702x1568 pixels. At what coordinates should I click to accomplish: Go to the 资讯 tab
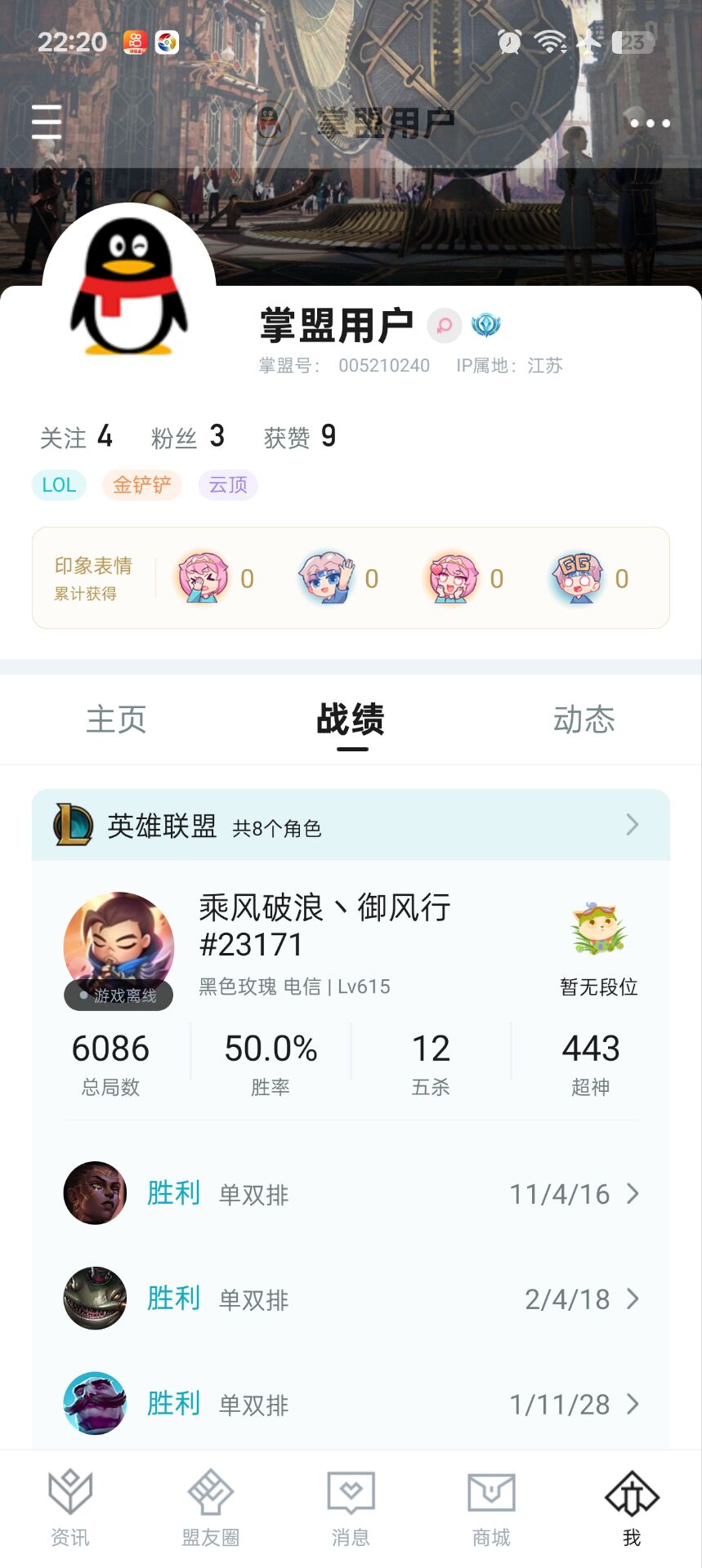[70, 1508]
